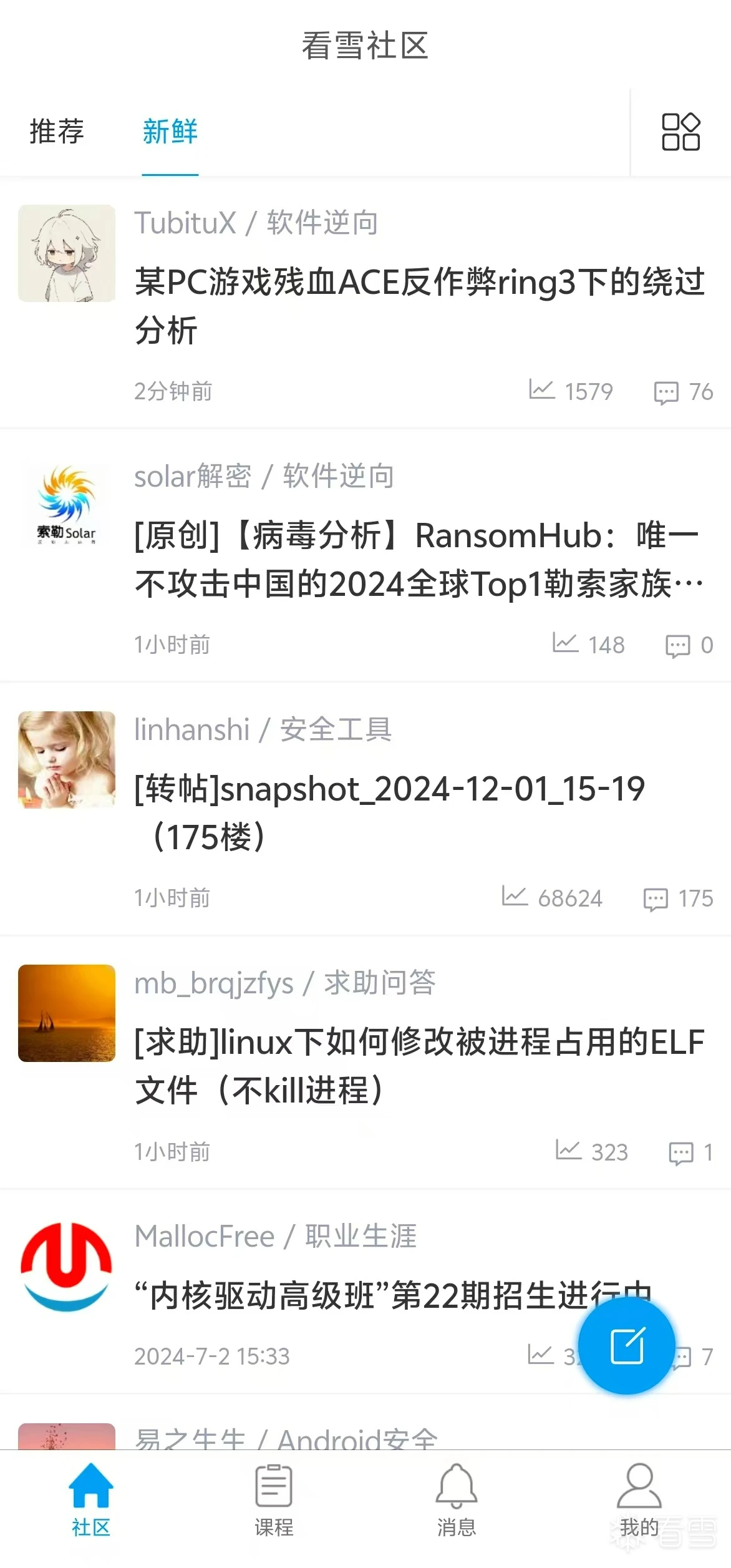The height and width of the screenshot is (1568, 731).
Task: View solar解密's avatar profile
Action: 67,507
